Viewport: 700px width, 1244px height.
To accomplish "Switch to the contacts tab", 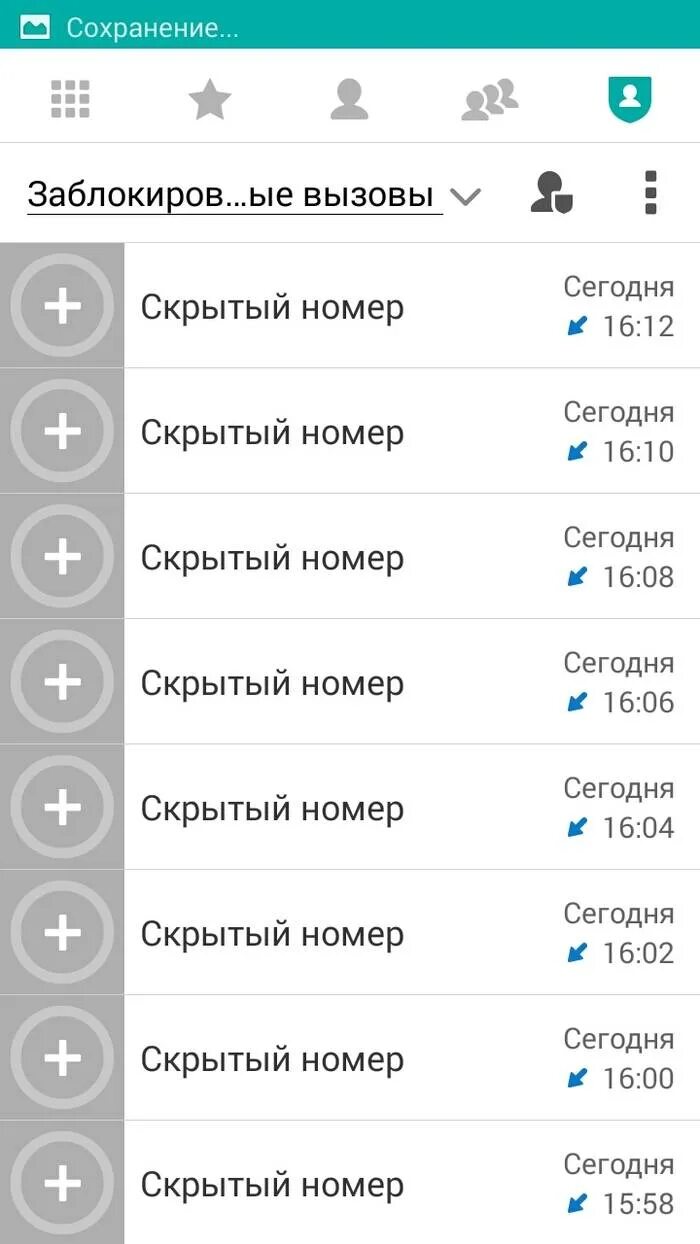I will [x=349, y=99].
